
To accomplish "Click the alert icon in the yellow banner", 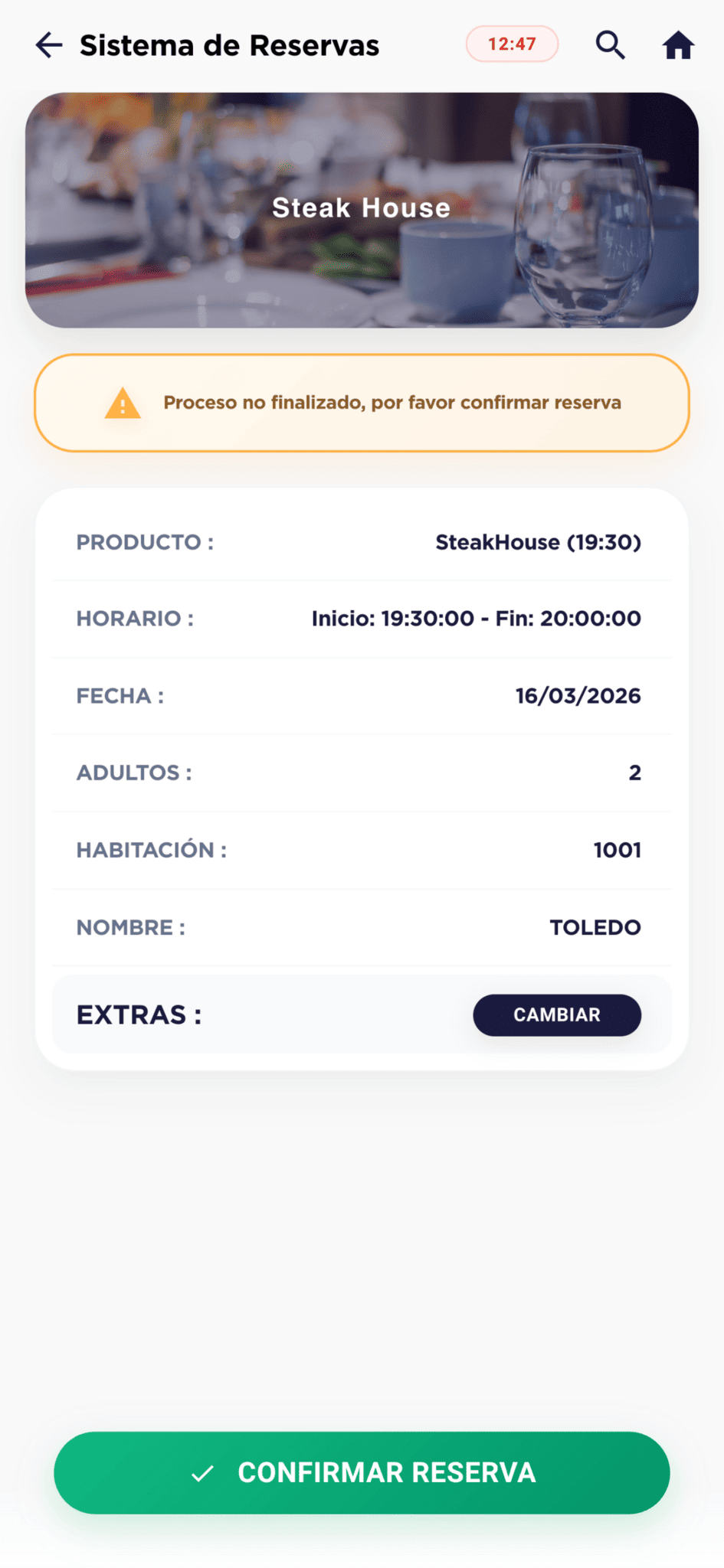I will point(121,403).
